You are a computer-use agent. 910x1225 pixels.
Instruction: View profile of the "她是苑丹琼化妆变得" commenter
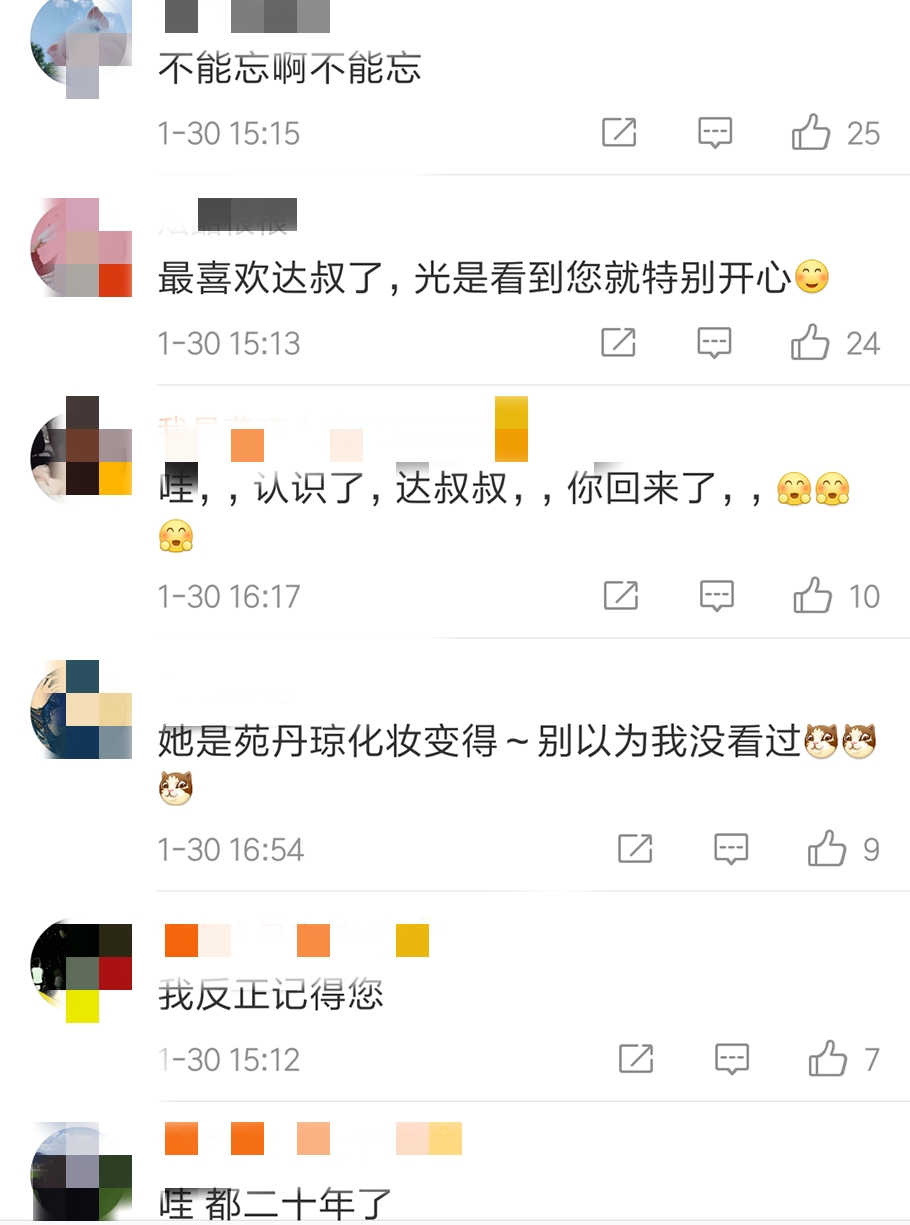[x=82, y=709]
